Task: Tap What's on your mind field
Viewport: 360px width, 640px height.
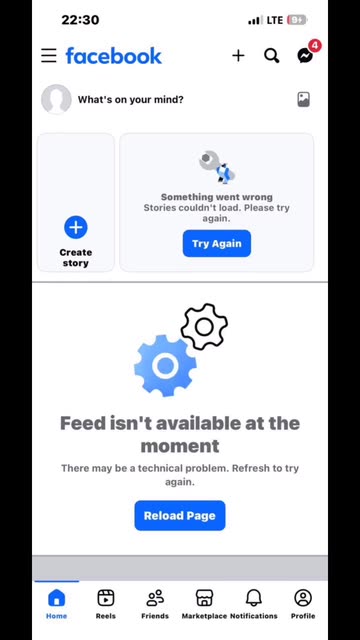Action: coord(131,100)
